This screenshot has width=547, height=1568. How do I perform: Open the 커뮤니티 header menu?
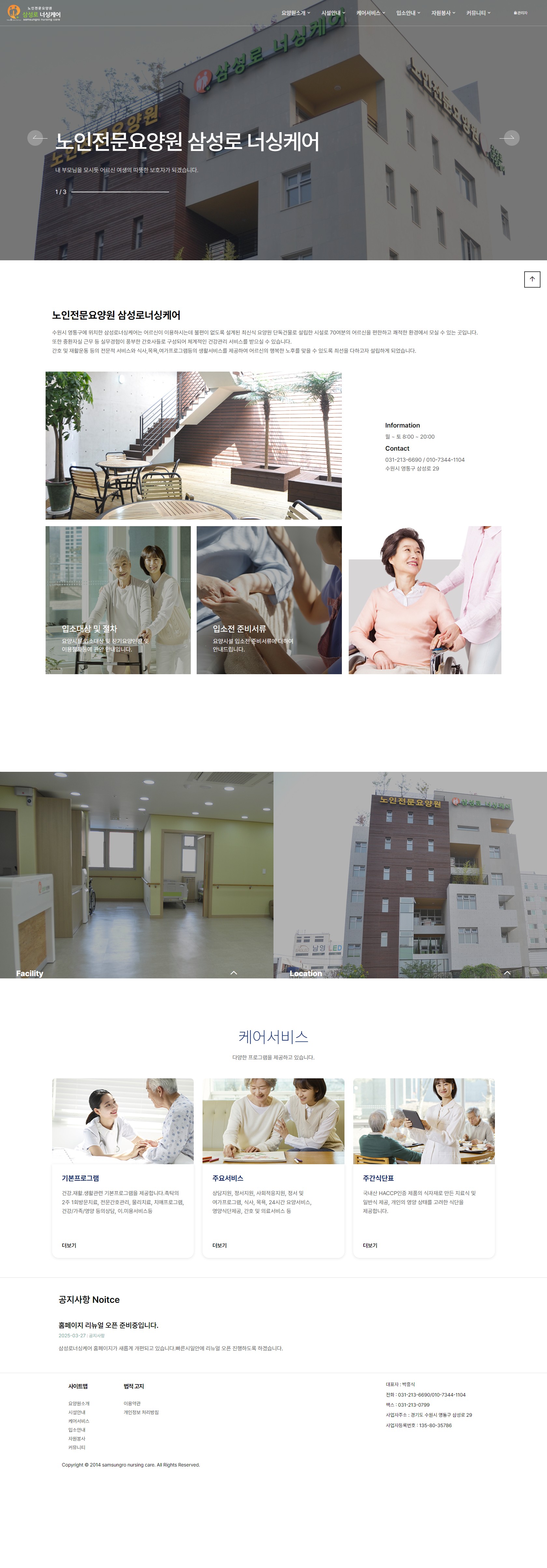478,13
